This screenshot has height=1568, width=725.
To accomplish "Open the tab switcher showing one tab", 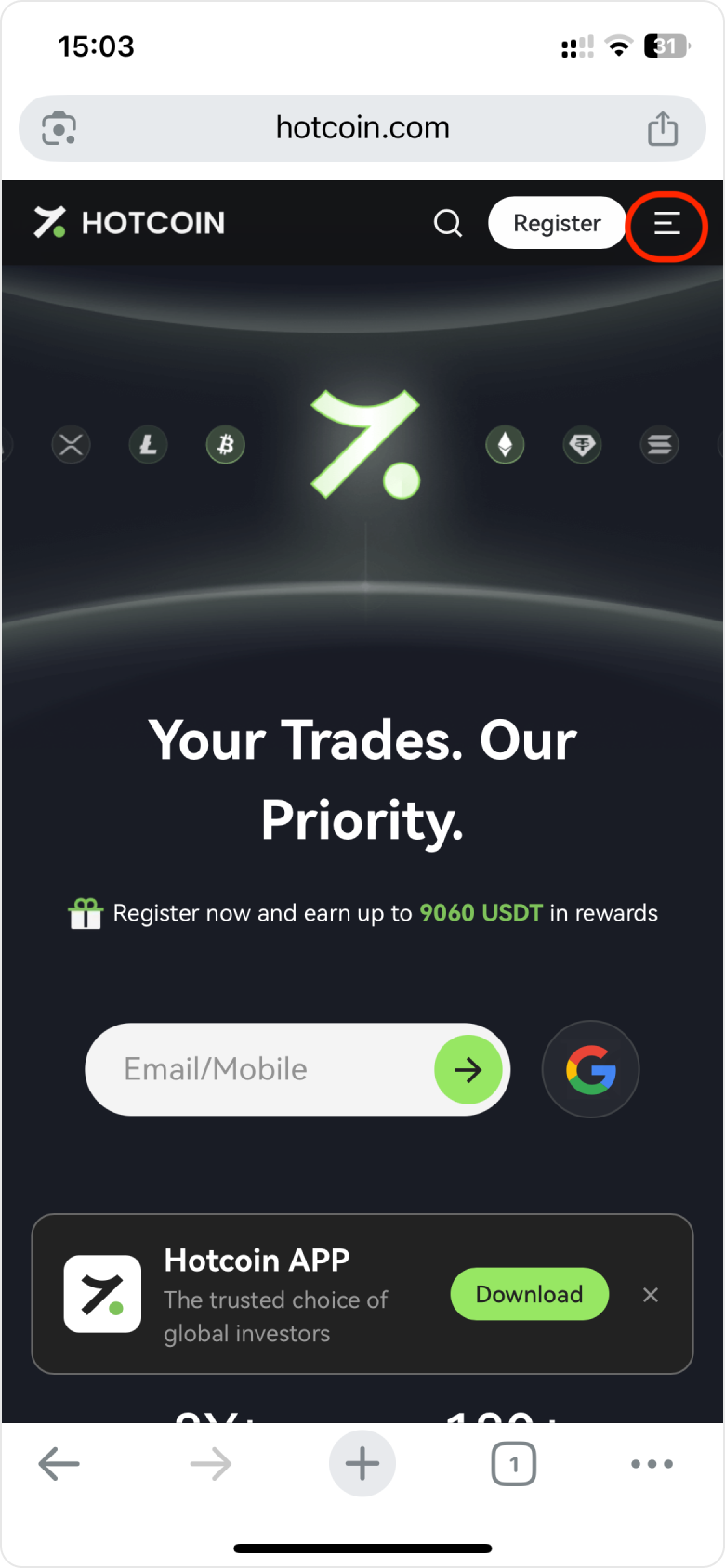I will tap(513, 1465).
